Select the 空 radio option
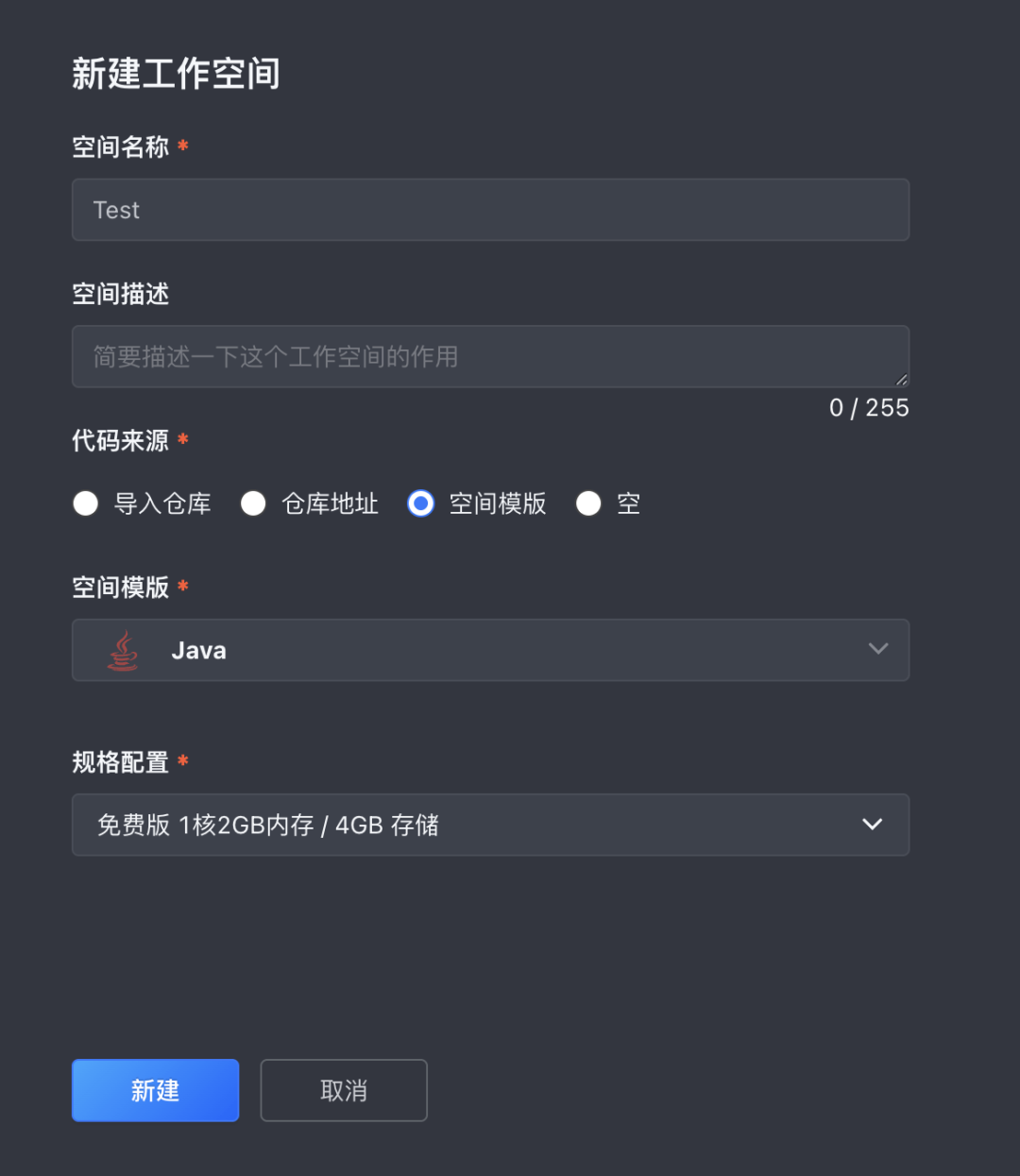 [588, 503]
